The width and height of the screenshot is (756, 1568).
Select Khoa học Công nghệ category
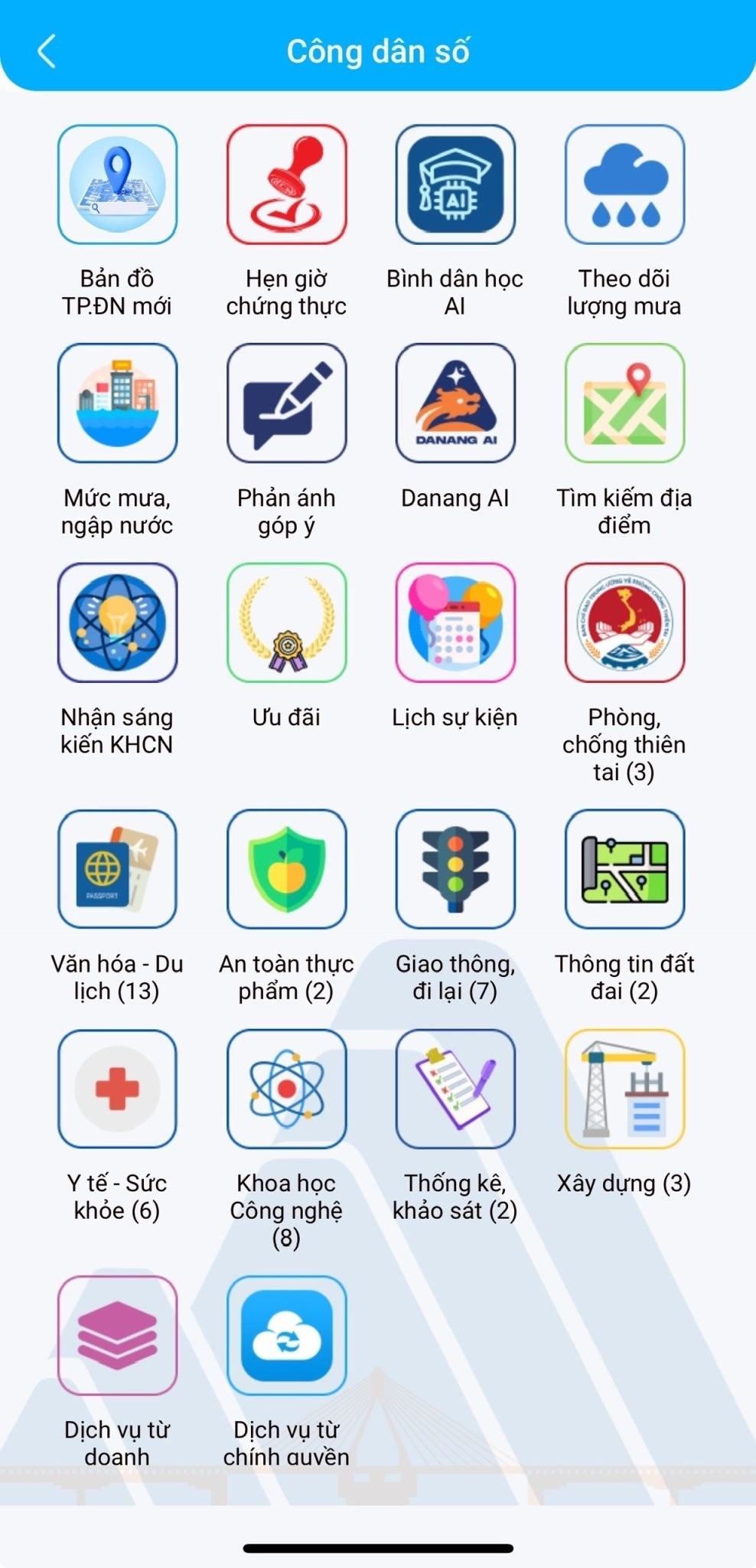coord(286,1089)
